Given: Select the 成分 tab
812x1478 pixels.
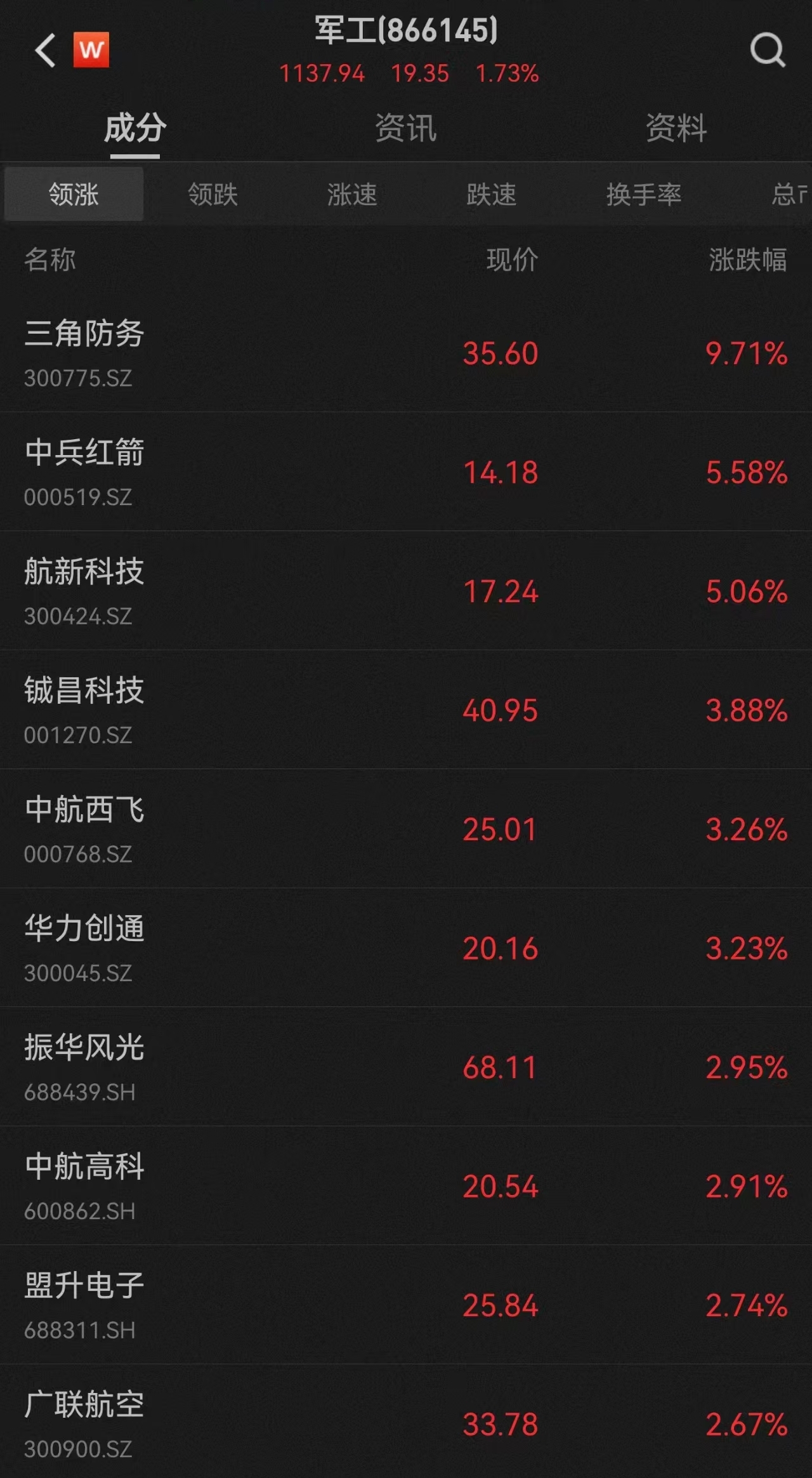Looking at the screenshot, I should click(x=135, y=128).
